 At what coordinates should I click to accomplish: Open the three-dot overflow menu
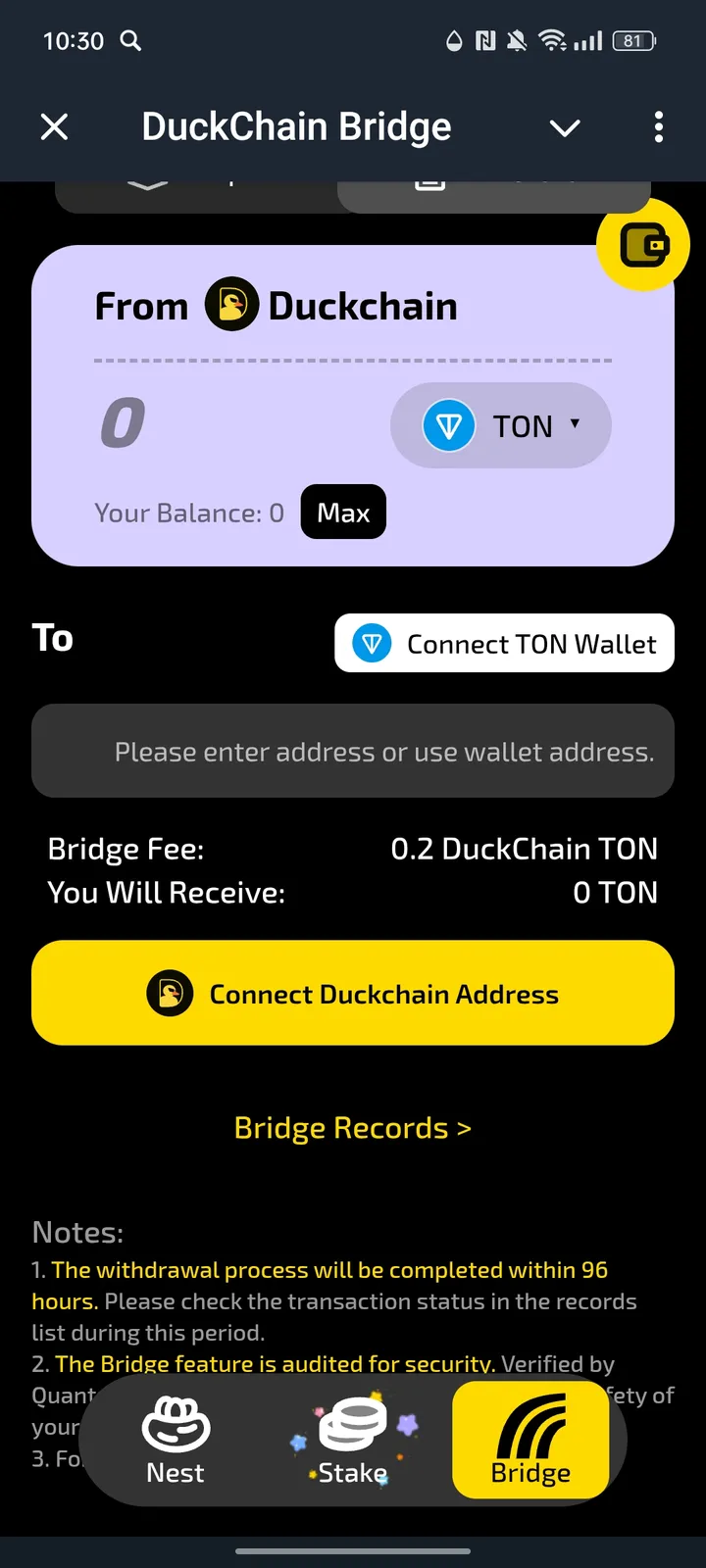click(658, 127)
